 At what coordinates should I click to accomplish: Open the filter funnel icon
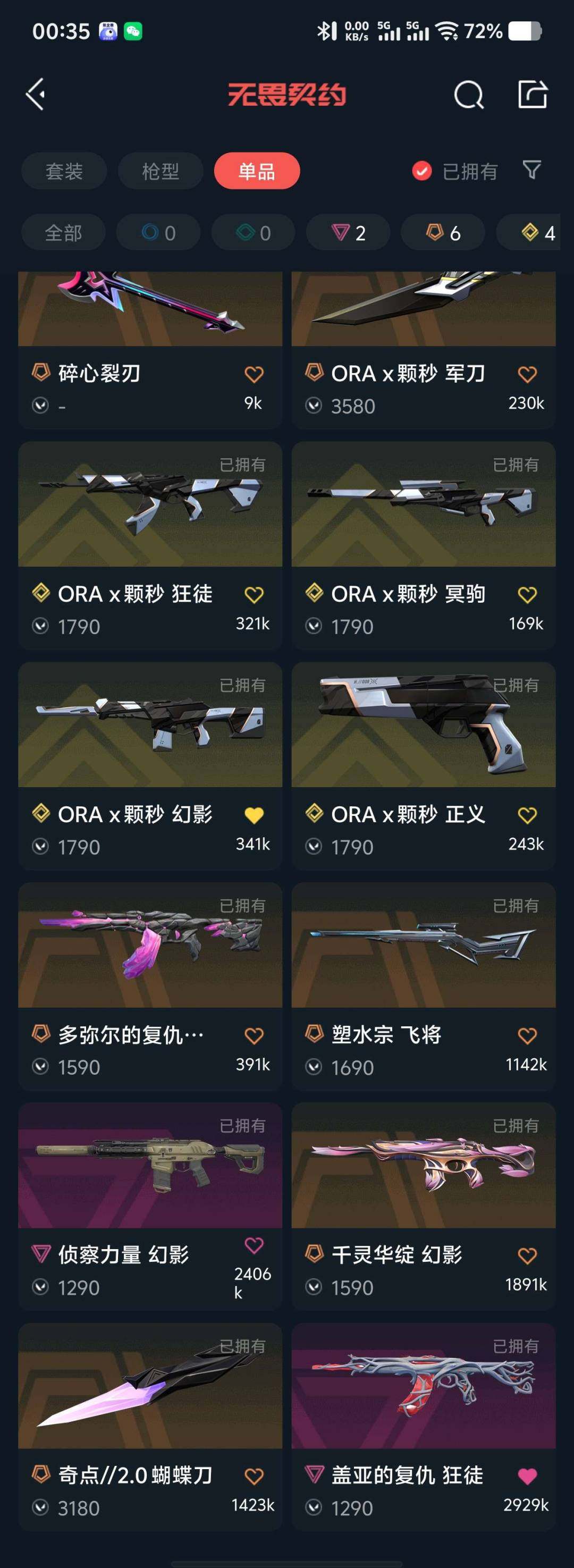click(531, 171)
